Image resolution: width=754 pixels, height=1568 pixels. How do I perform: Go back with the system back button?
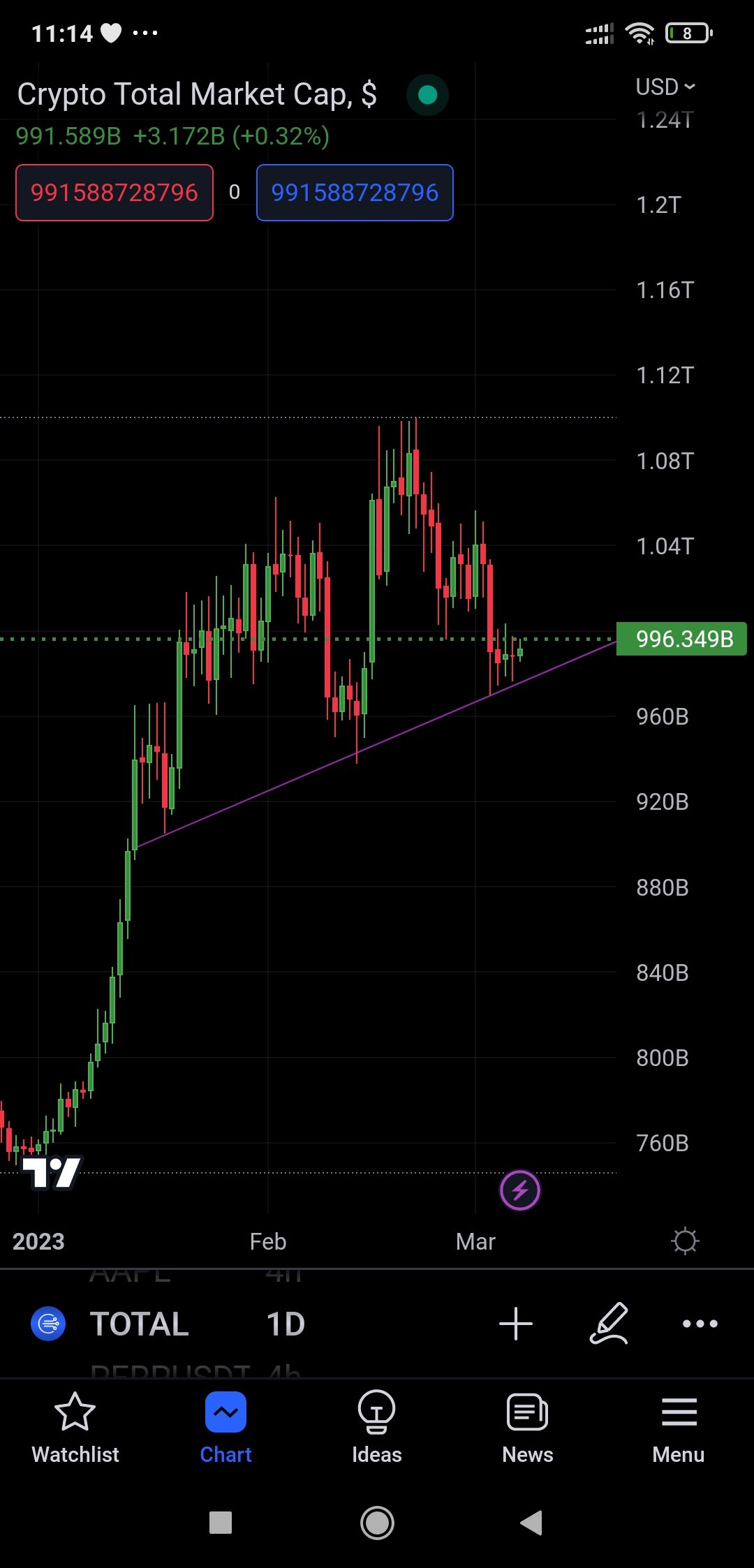[x=531, y=1523]
